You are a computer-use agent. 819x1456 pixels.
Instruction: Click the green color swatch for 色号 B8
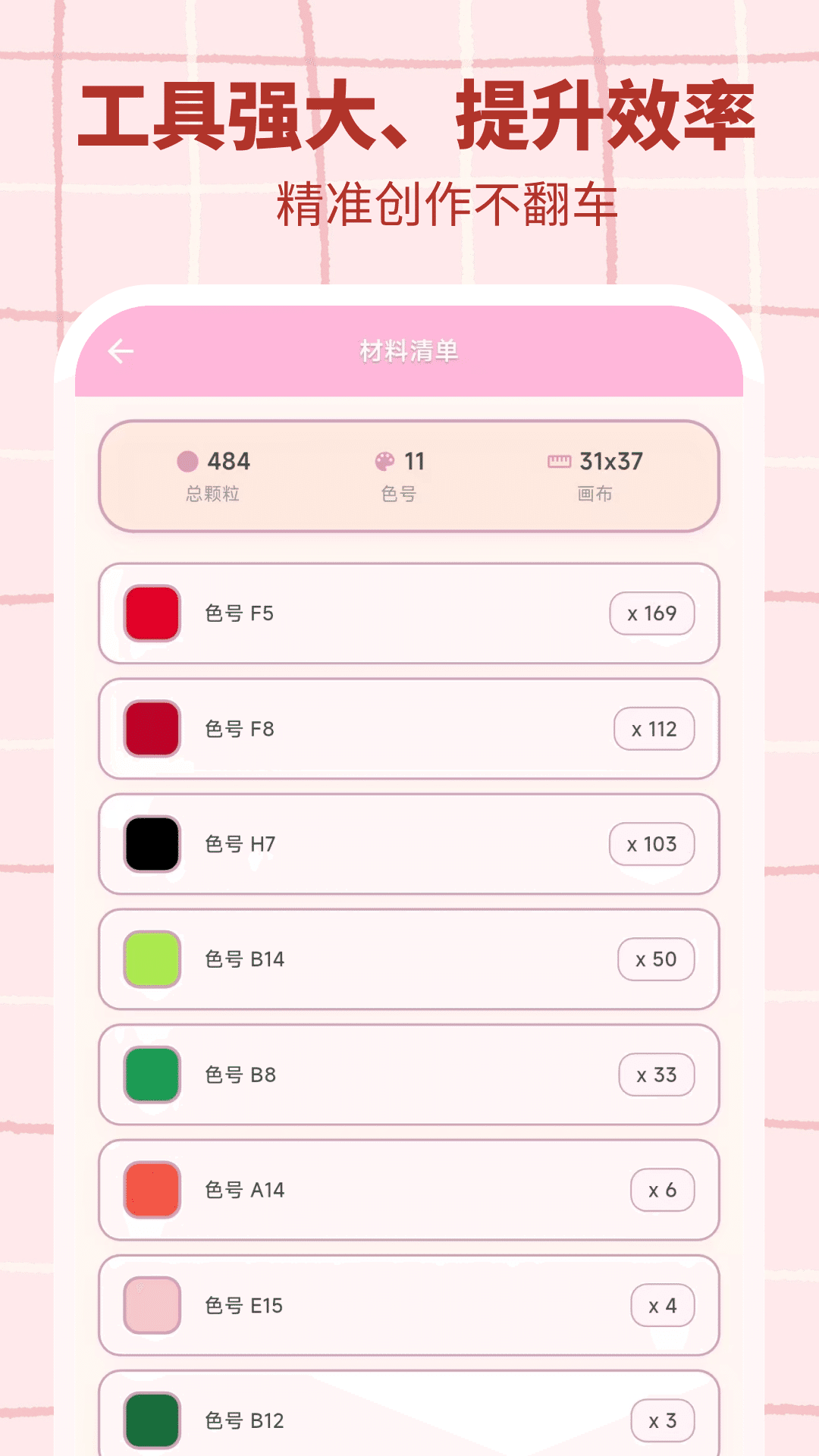151,1075
